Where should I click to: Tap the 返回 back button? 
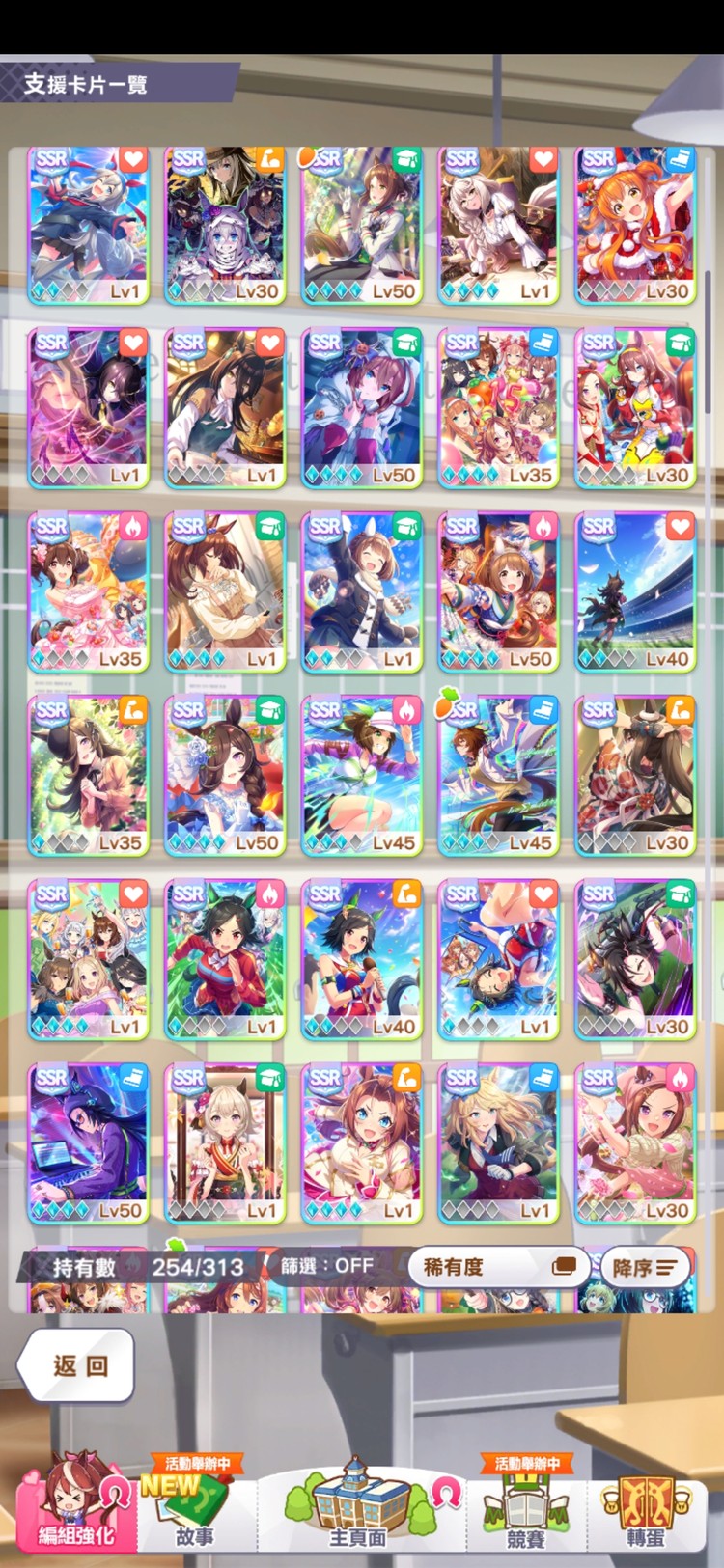[x=77, y=1364]
